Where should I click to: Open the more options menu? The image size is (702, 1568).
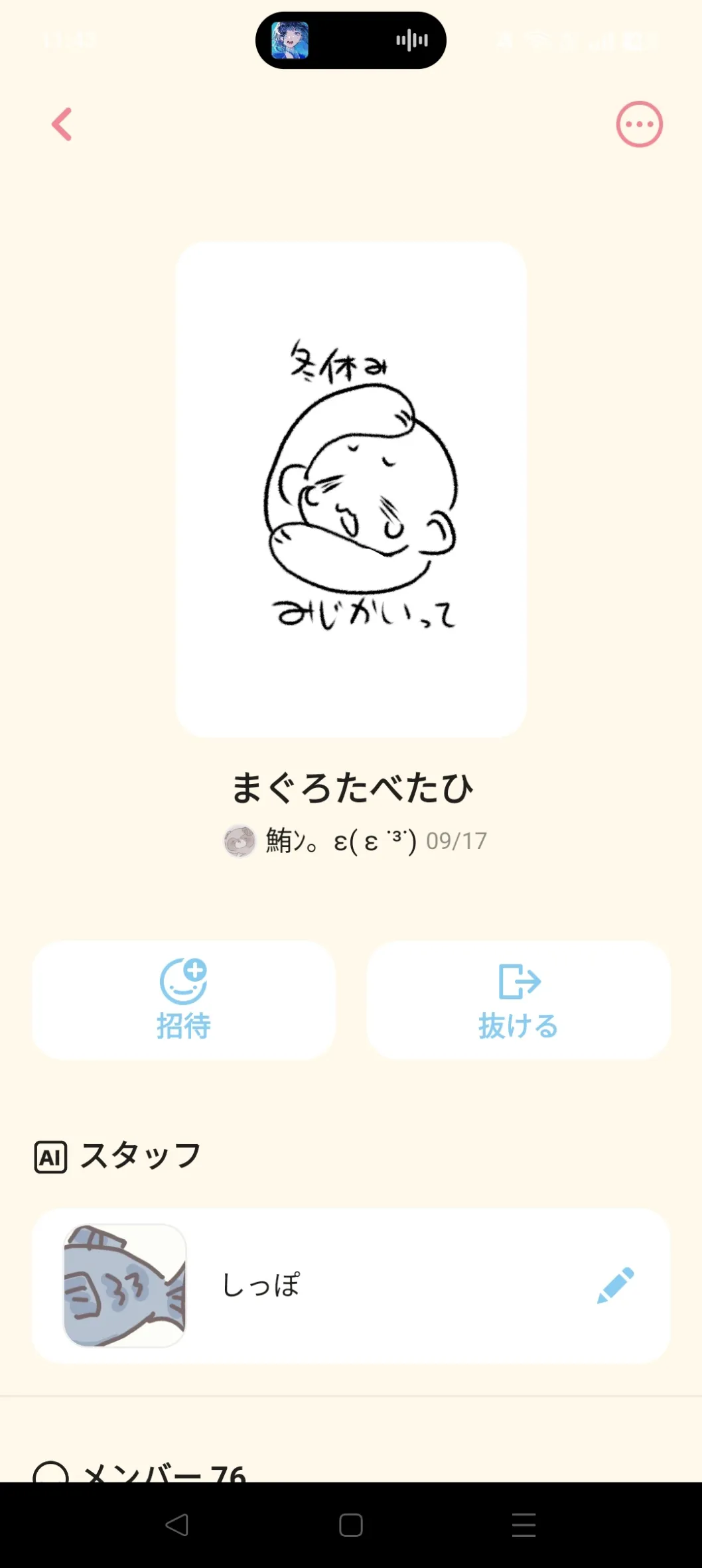(639, 125)
